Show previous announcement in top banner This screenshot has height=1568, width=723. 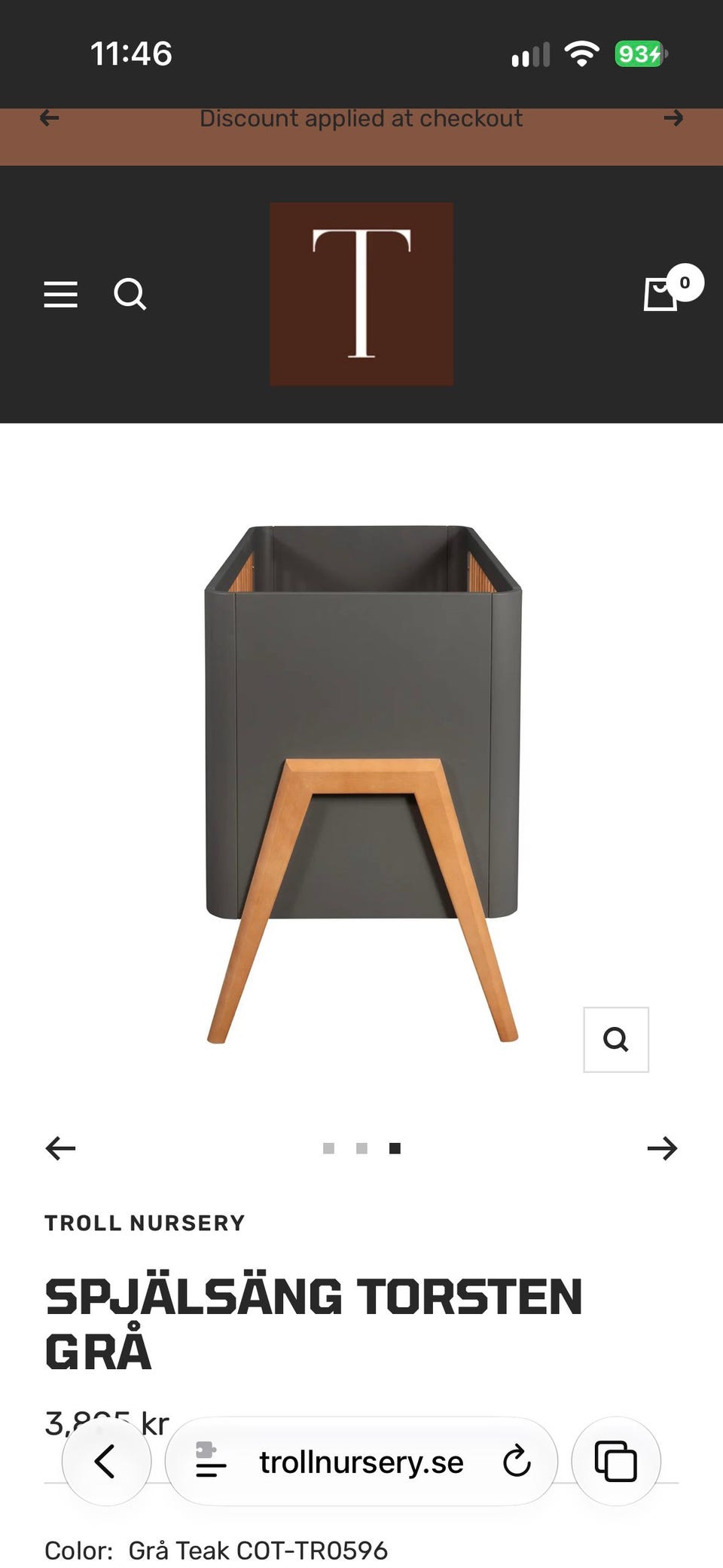pos(49,118)
